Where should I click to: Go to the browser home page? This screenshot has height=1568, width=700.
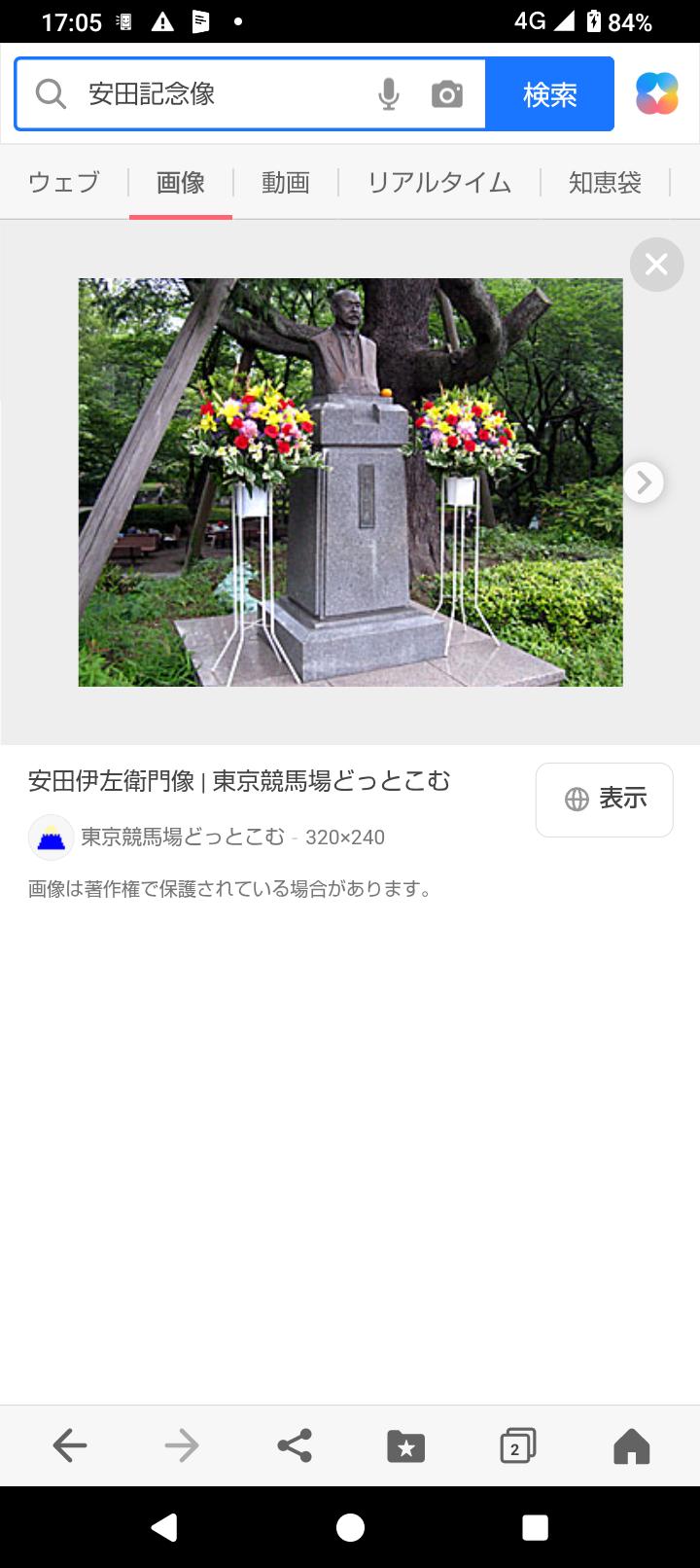coord(631,1446)
